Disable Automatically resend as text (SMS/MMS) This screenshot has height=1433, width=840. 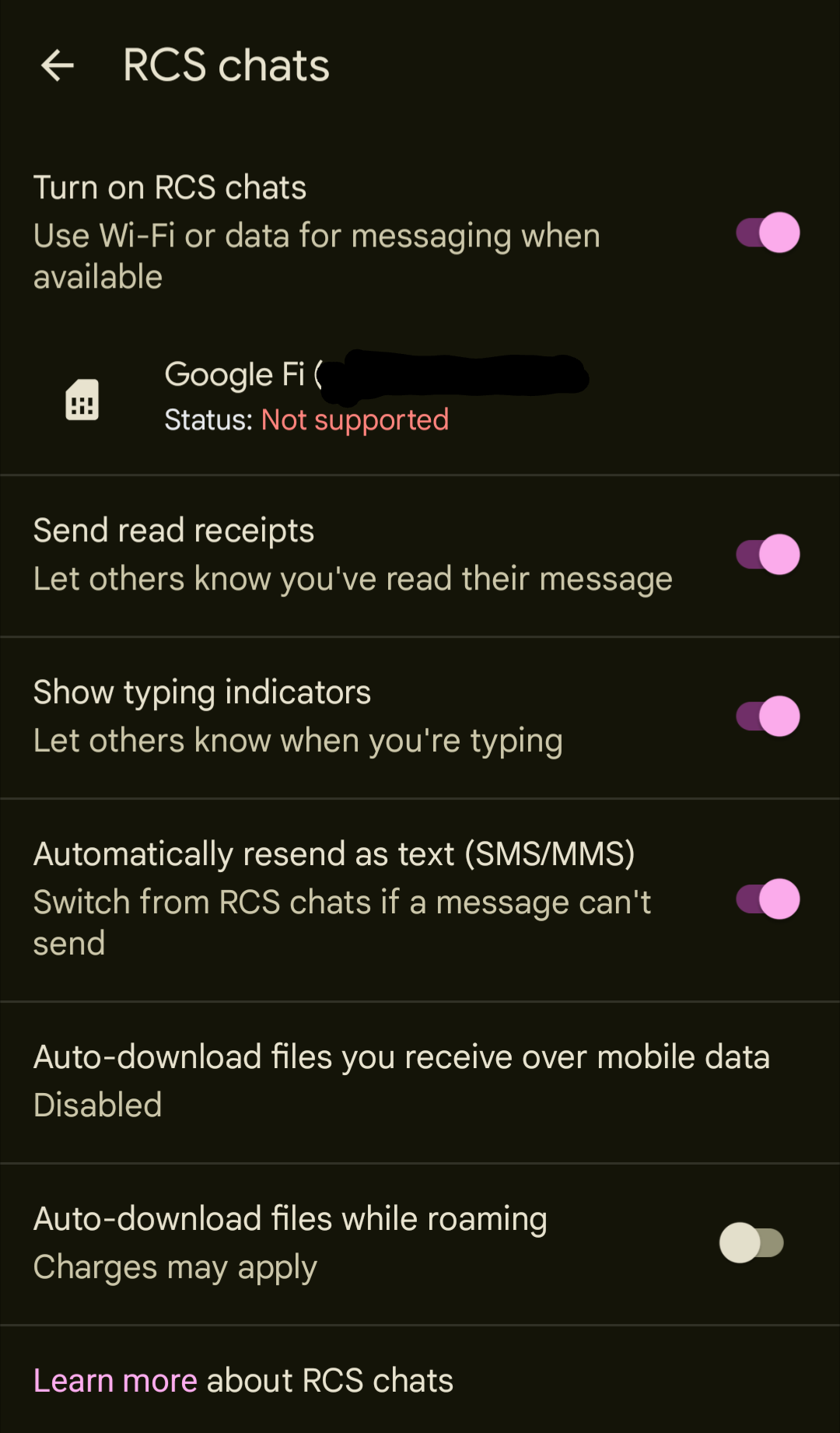tap(767, 899)
